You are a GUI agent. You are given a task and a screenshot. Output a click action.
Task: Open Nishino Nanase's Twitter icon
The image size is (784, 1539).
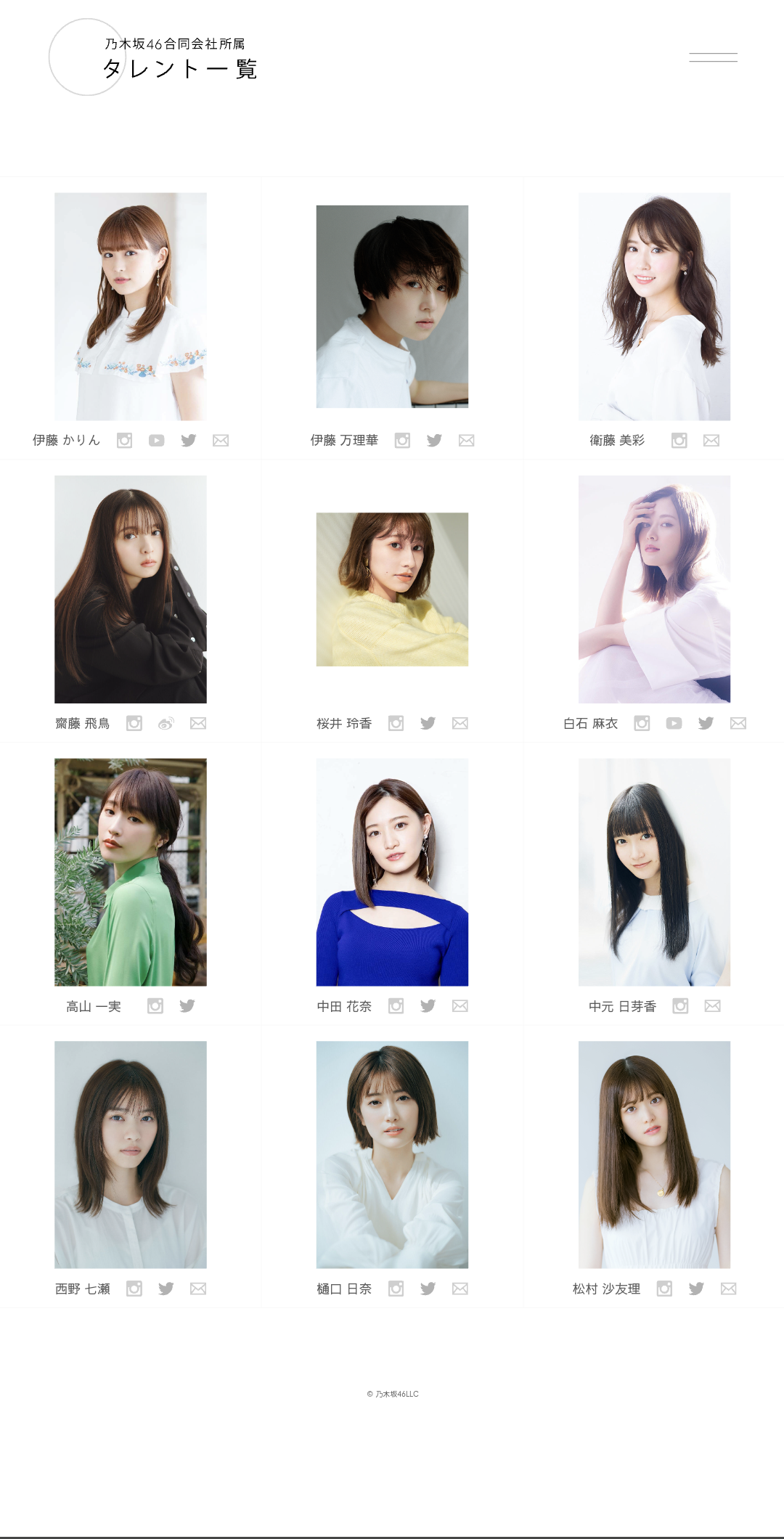point(166,1289)
